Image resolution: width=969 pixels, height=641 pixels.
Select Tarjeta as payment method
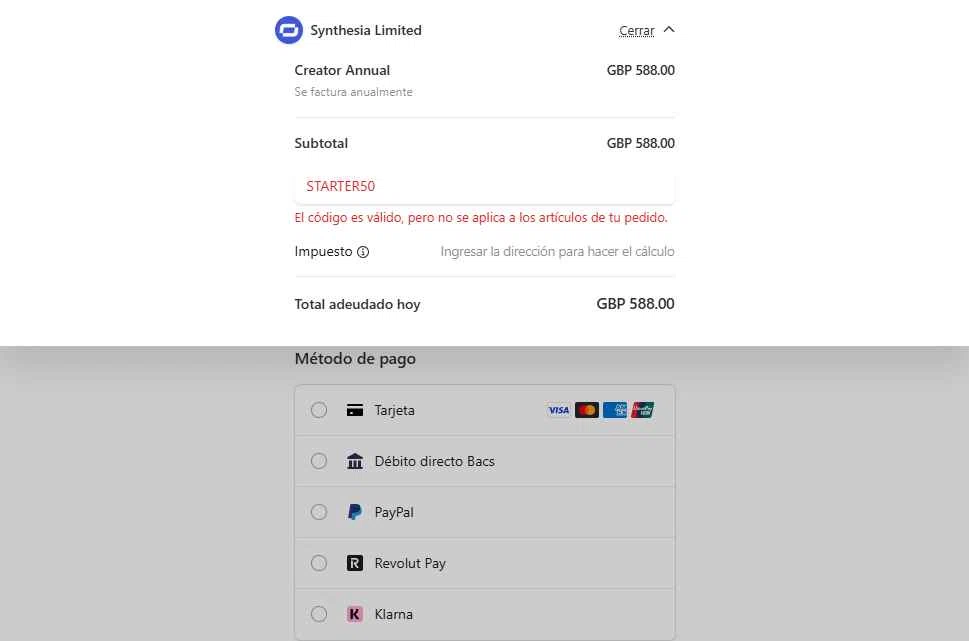coord(319,410)
